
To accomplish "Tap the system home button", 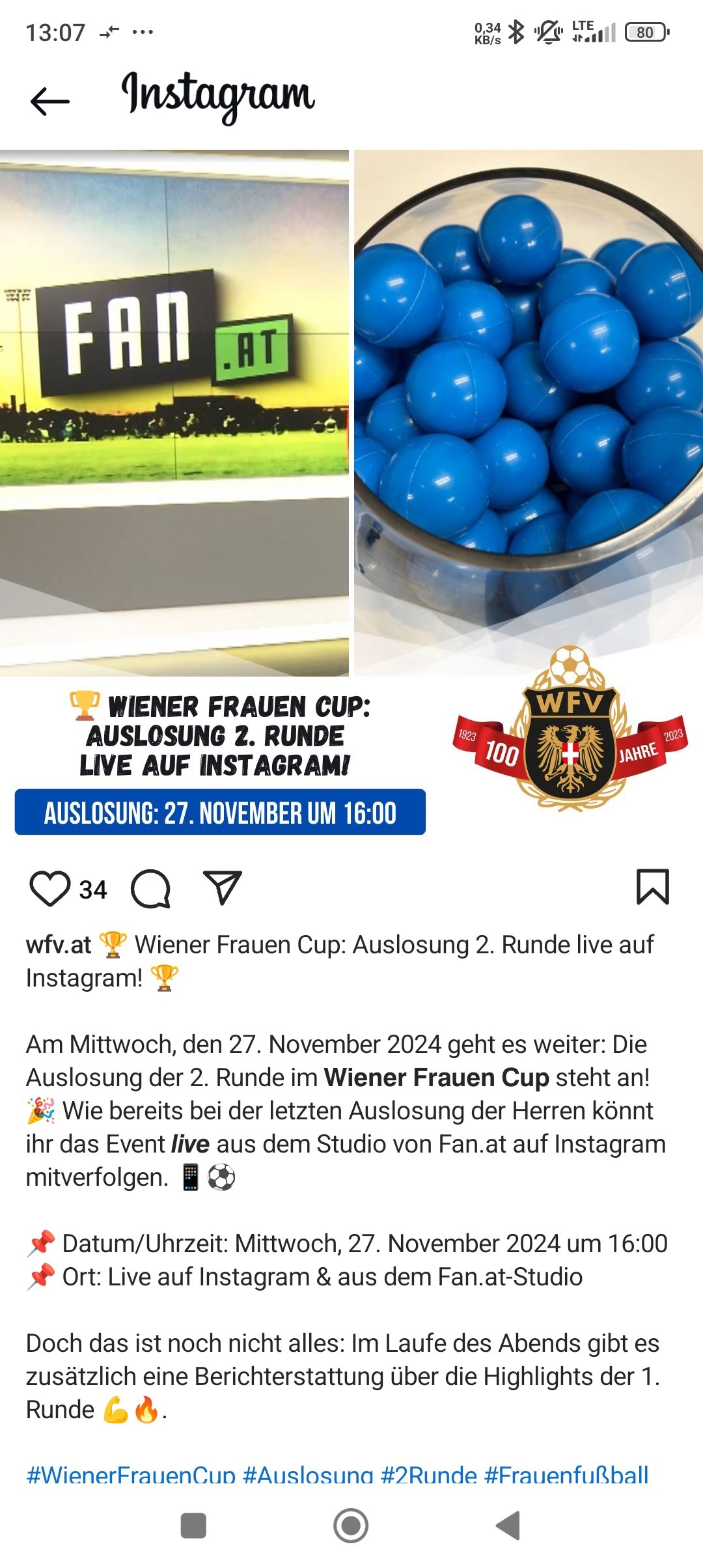I will pyautogui.click(x=351, y=1526).
